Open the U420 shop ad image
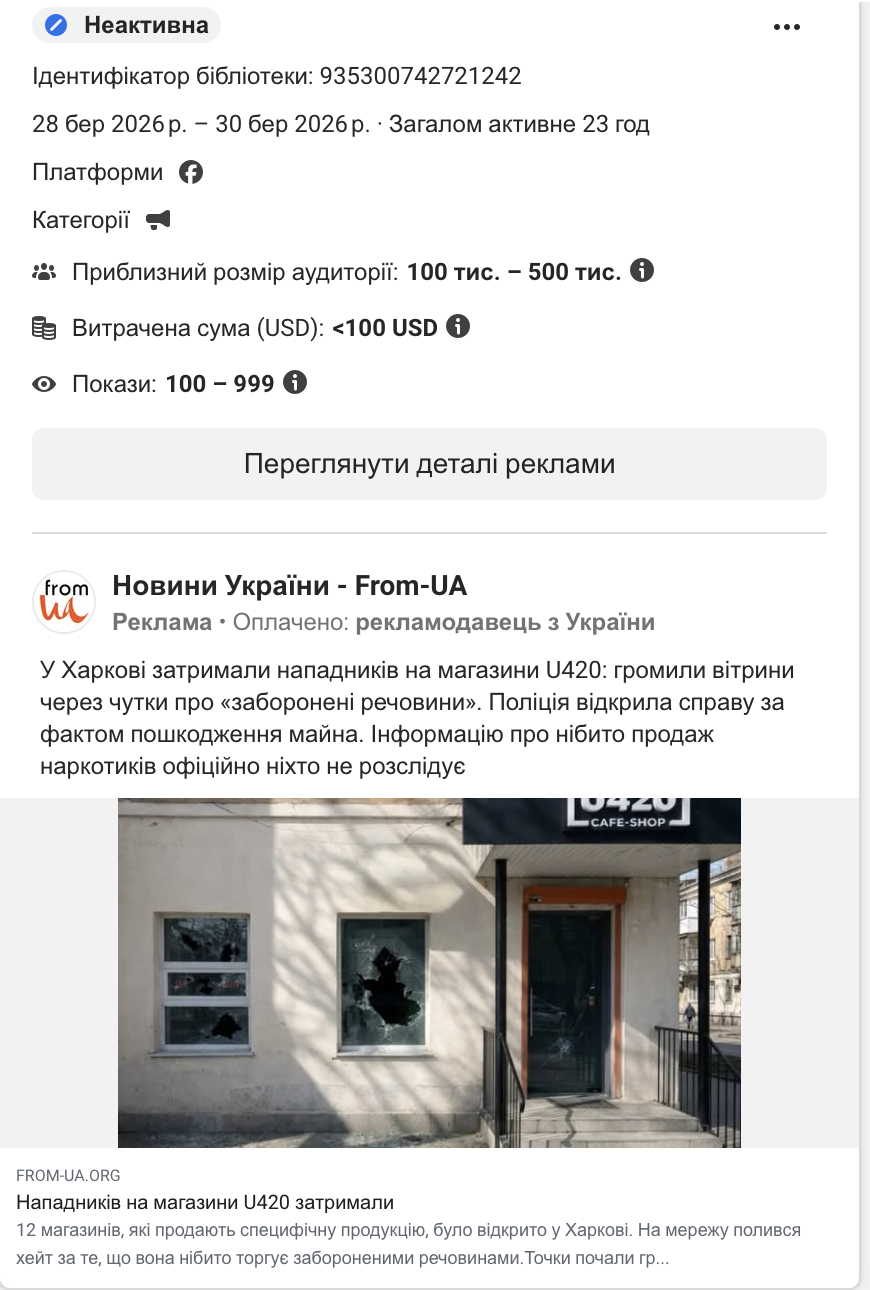870x1290 pixels. point(429,972)
